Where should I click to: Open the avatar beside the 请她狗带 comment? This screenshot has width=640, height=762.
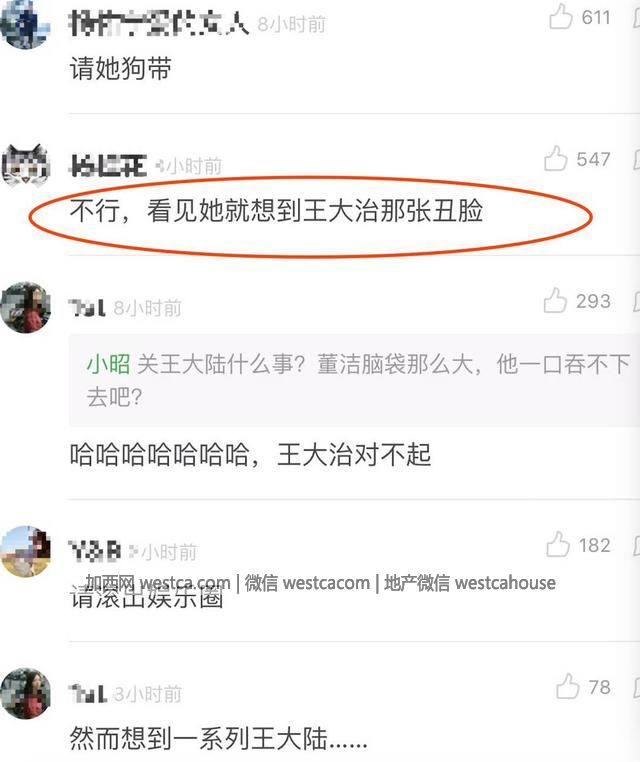(x=24, y=23)
